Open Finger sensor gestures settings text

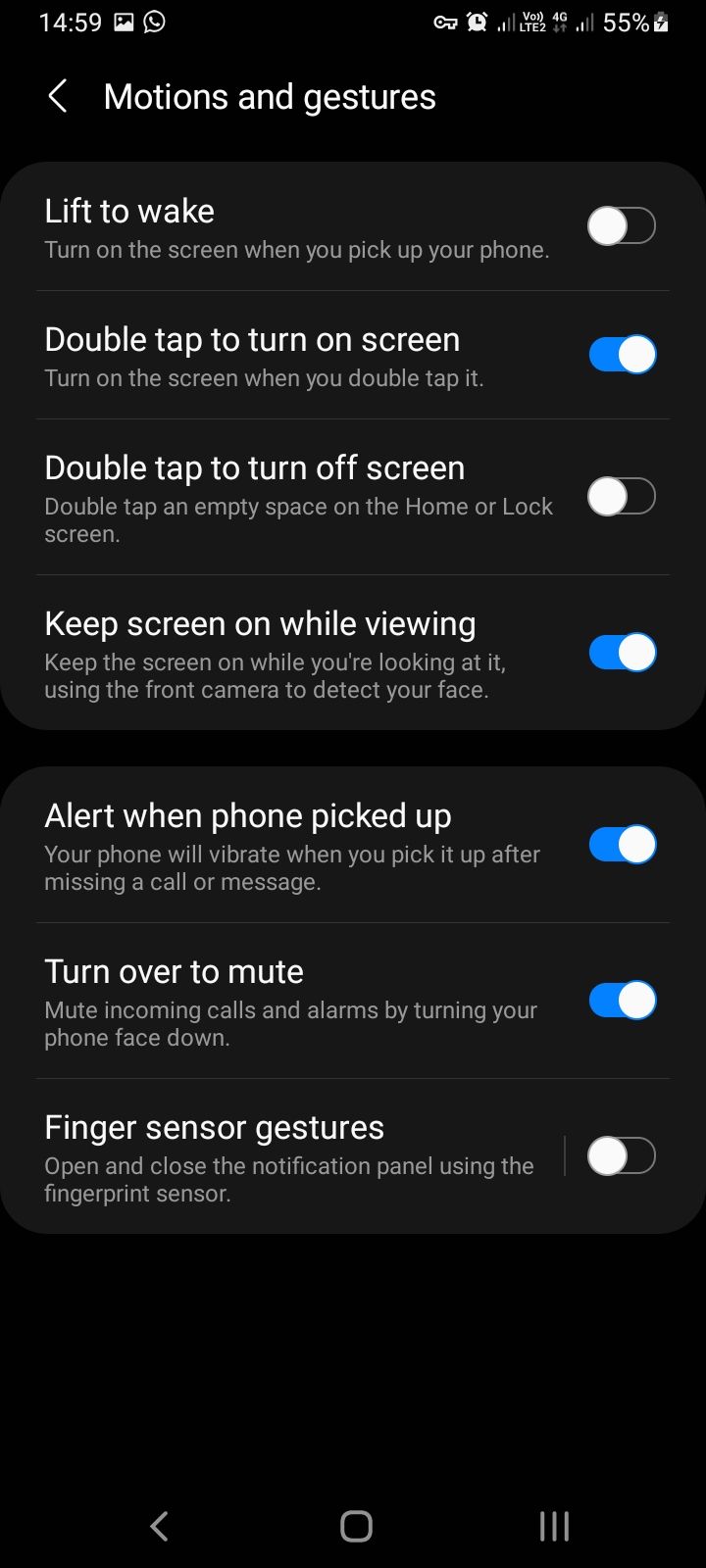tap(214, 1127)
